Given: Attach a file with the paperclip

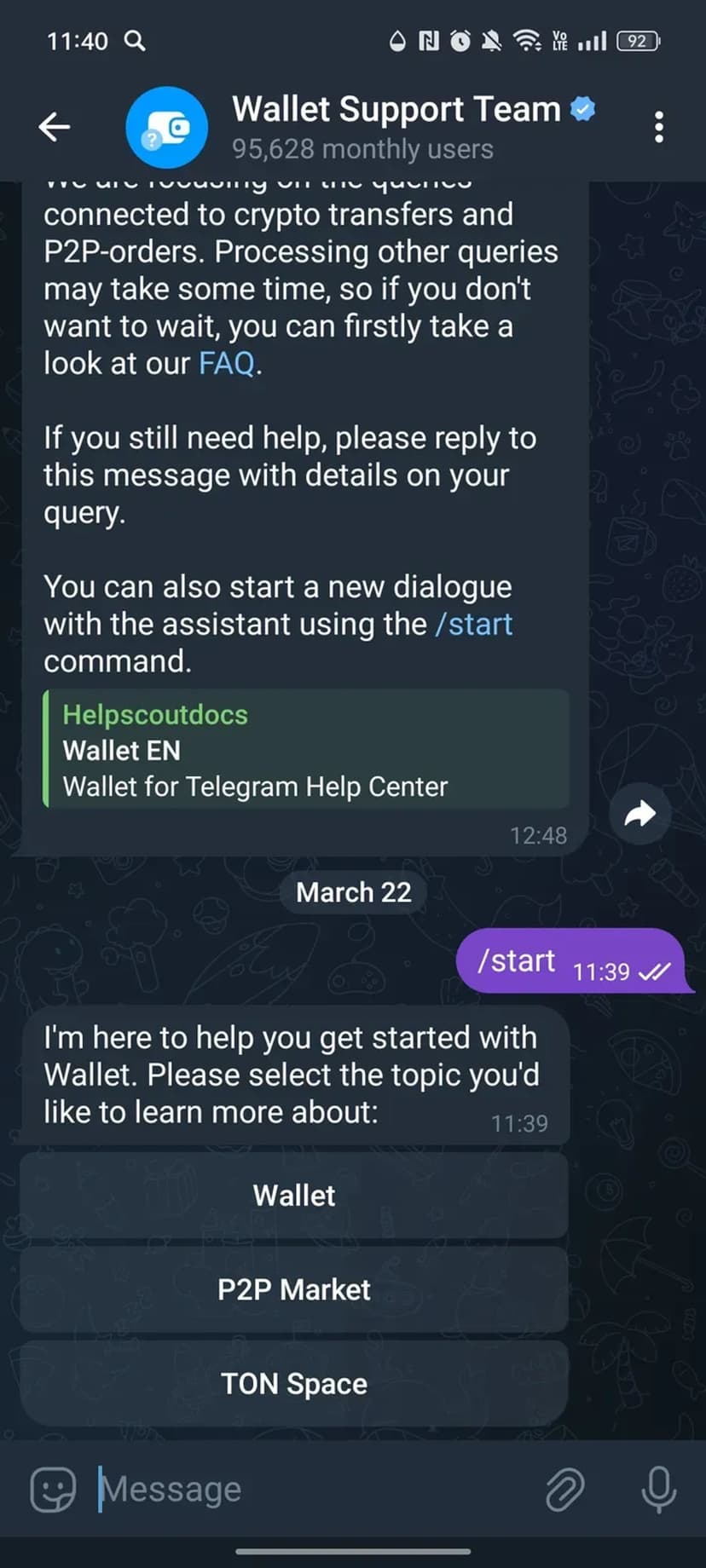Looking at the screenshot, I should coord(564,1490).
